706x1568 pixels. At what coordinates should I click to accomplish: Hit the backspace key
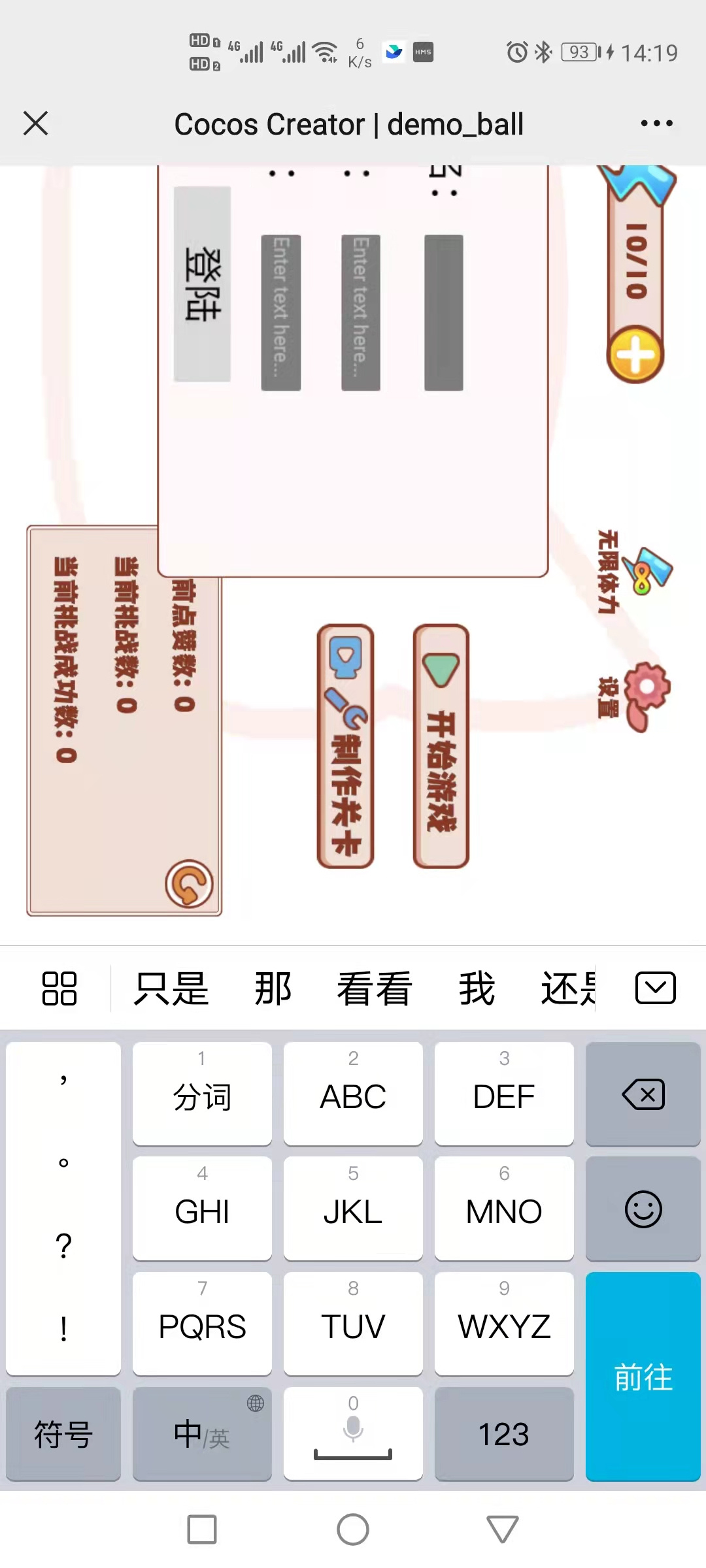(x=643, y=1094)
